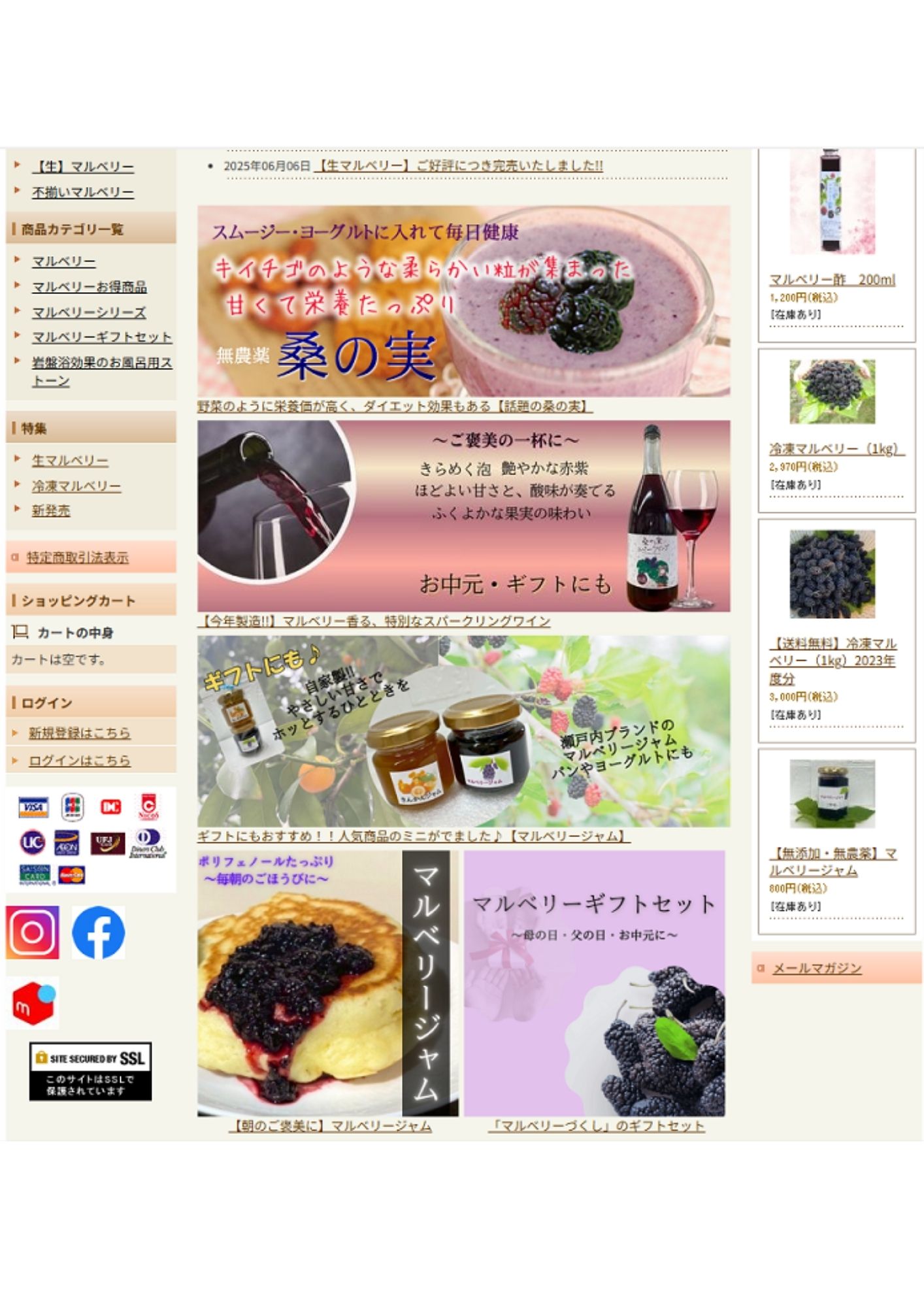Image resolution: width=924 pixels, height=1307 pixels.
Task: Open the sparkling wine banner
Action: [463, 516]
